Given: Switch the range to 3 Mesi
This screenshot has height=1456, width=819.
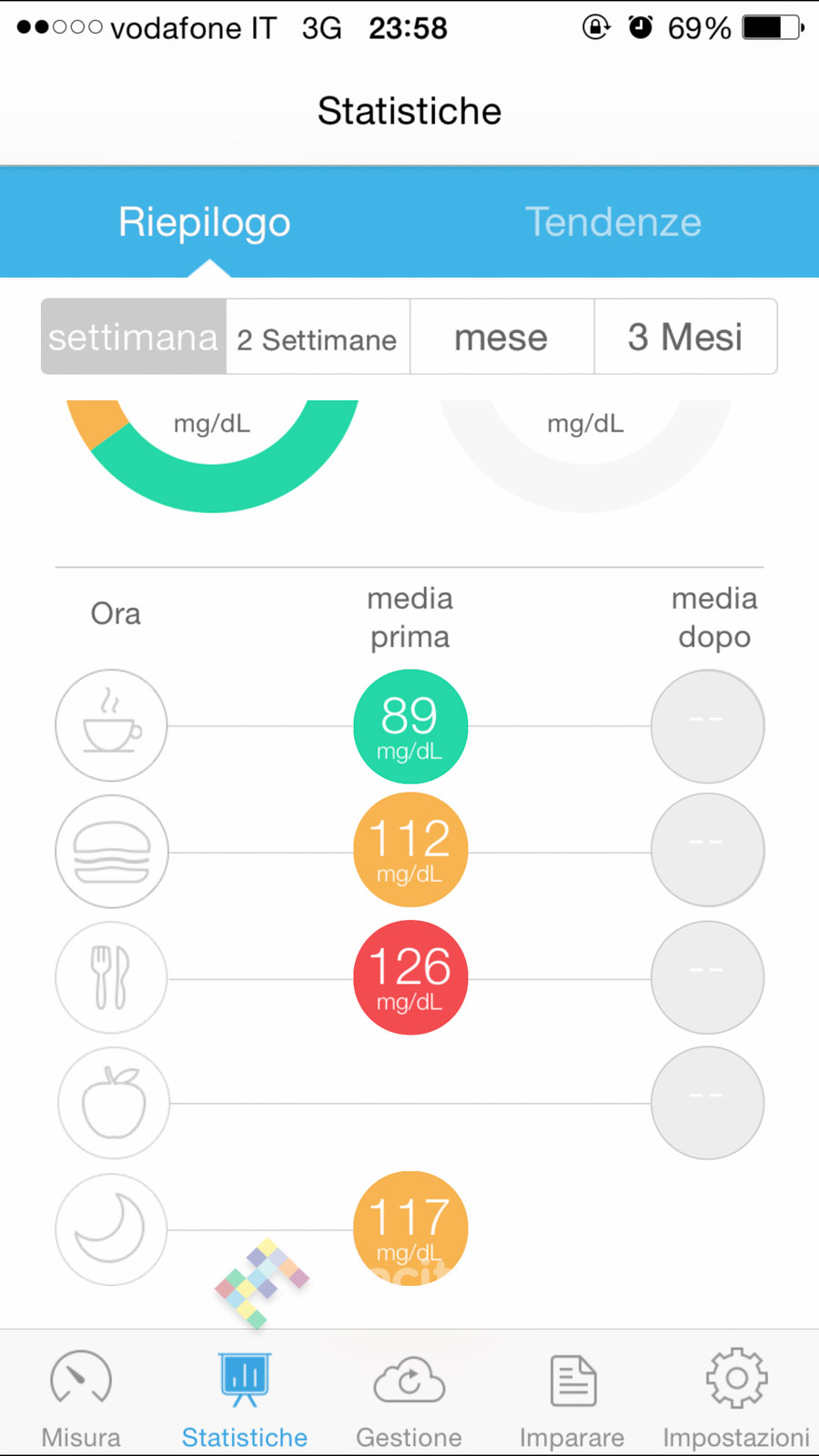Looking at the screenshot, I should pos(685,337).
